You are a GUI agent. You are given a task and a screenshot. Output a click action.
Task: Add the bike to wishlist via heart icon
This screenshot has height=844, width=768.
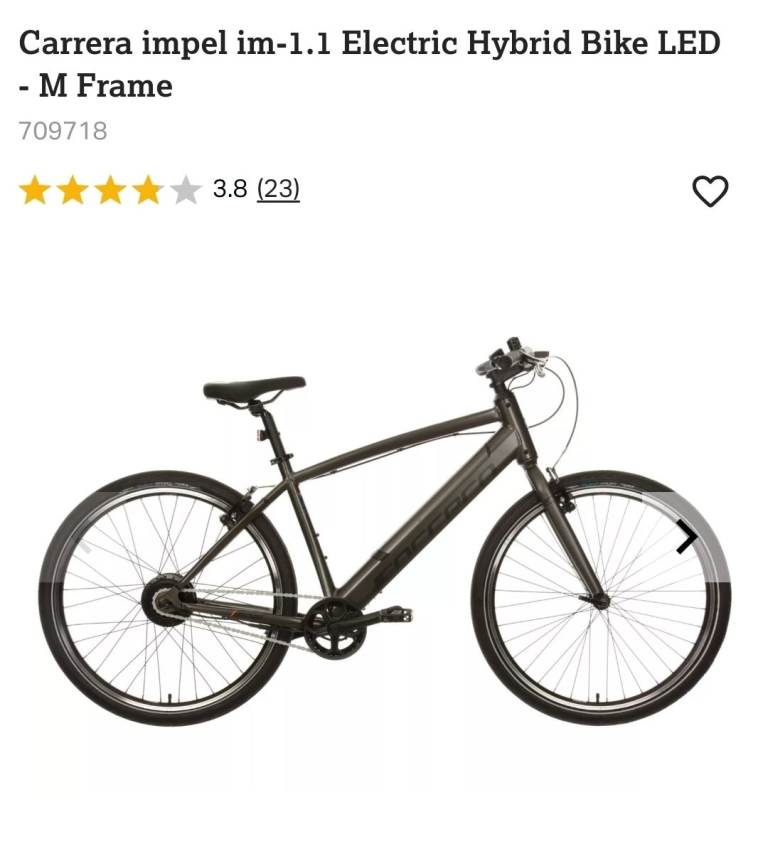pyautogui.click(x=710, y=191)
